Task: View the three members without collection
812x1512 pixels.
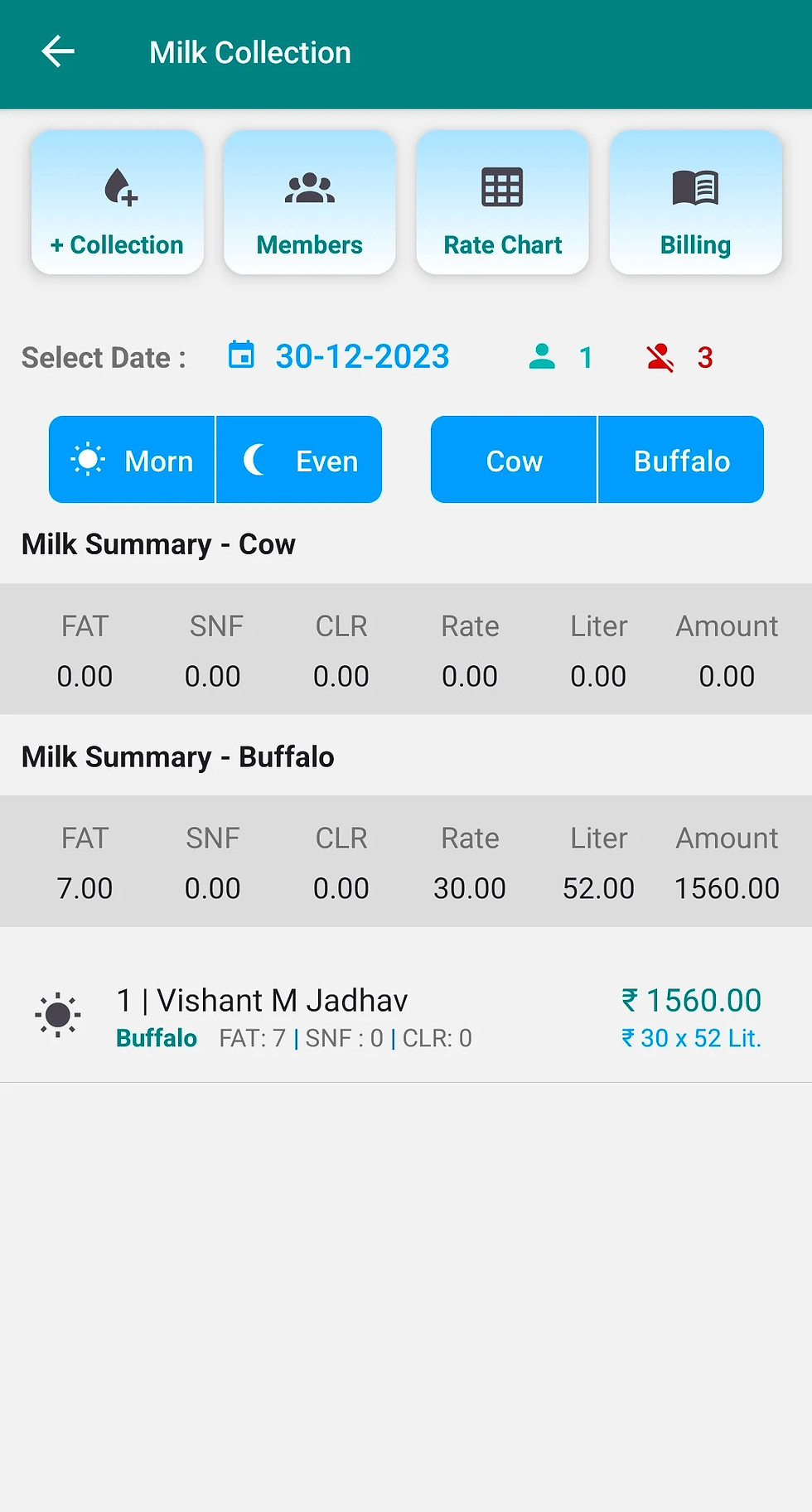Action: 679,357
